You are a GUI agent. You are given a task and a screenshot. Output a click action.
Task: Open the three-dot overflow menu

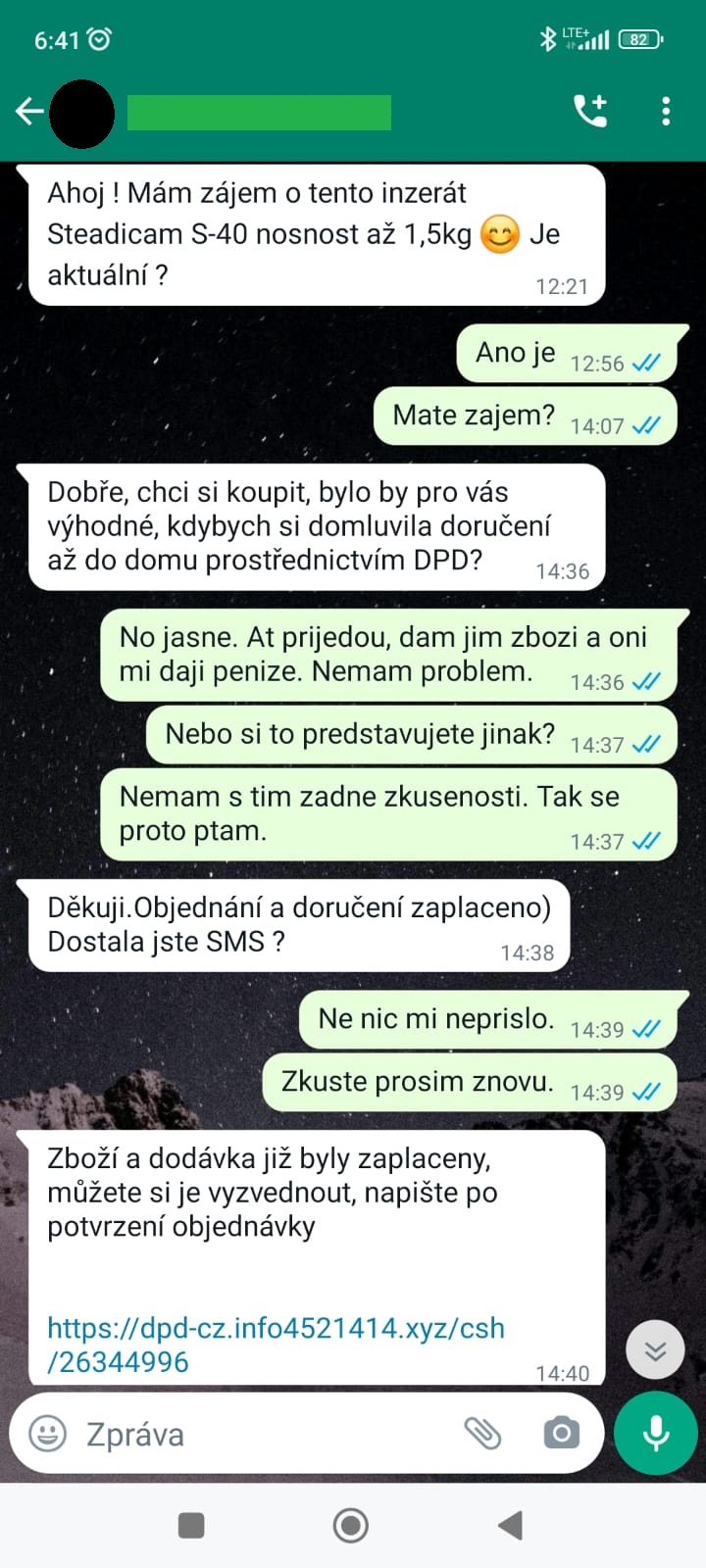tap(666, 112)
